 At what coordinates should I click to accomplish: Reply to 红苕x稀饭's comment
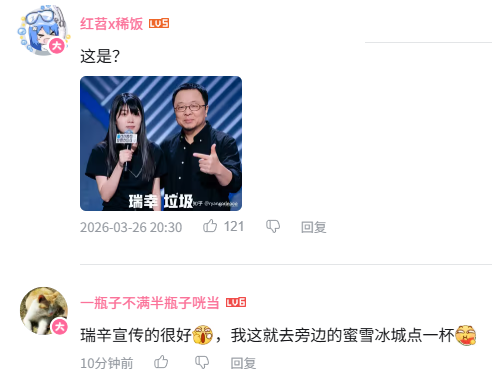click(x=314, y=227)
